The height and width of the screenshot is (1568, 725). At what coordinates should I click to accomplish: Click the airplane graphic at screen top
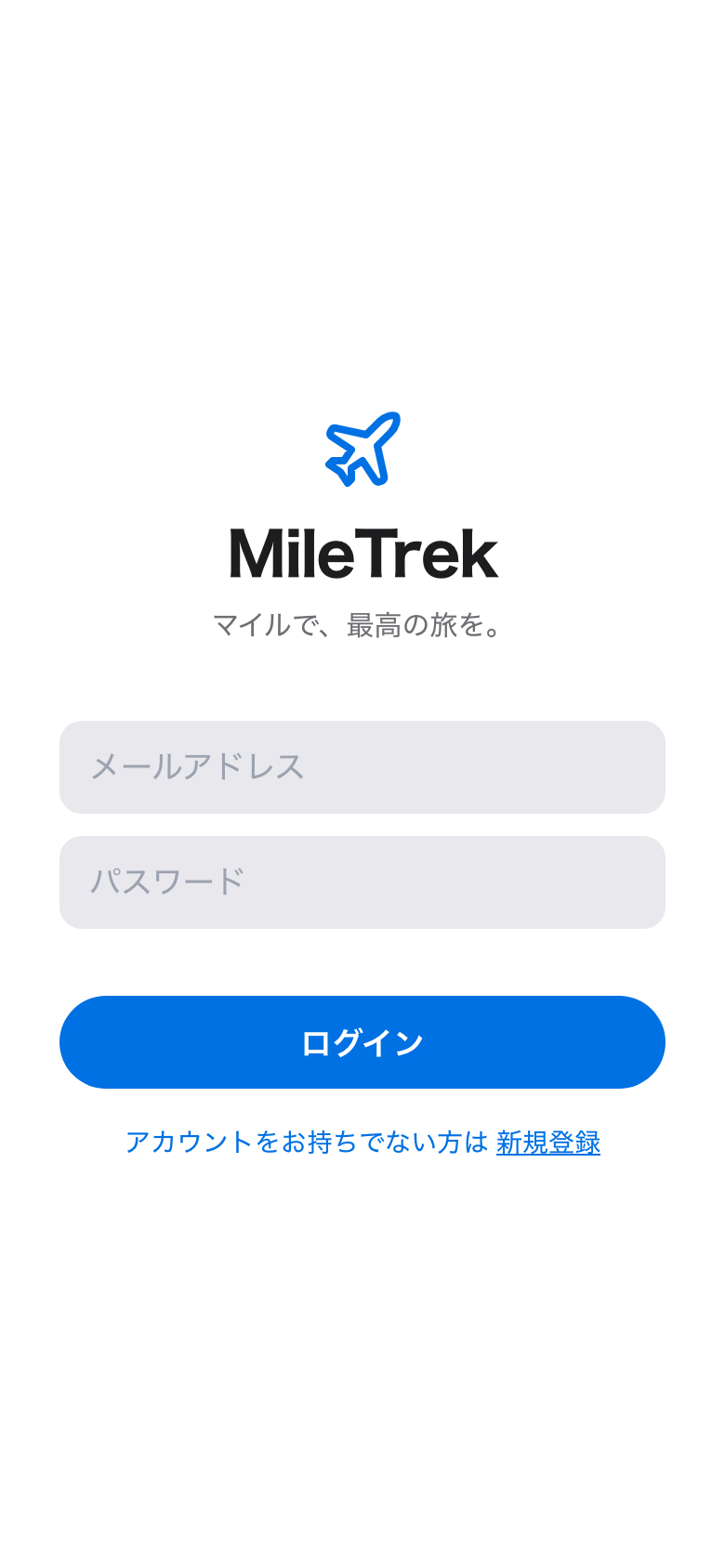362,449
